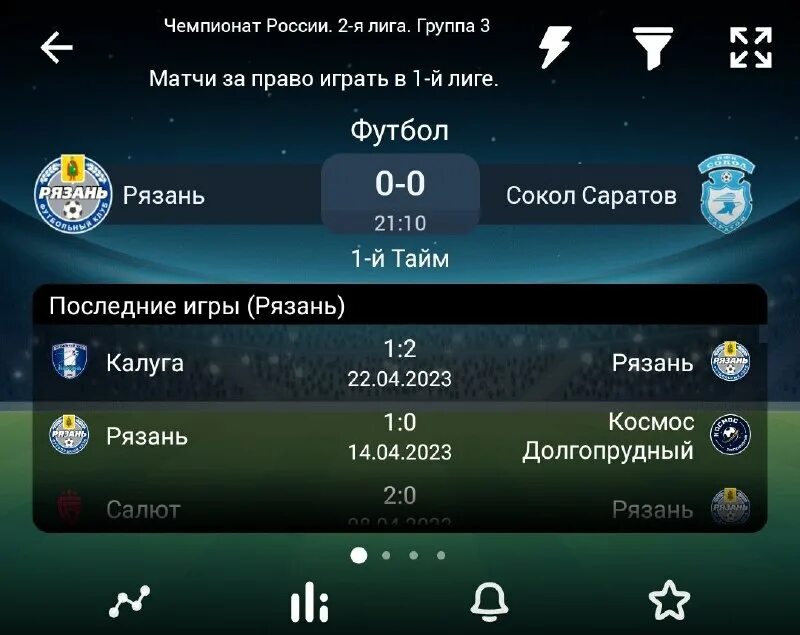The height and width of the screenshot is (635, 800).
Task: Tap the lightning bolt icon
Action: pyautogui.click(x=555, y=47)
